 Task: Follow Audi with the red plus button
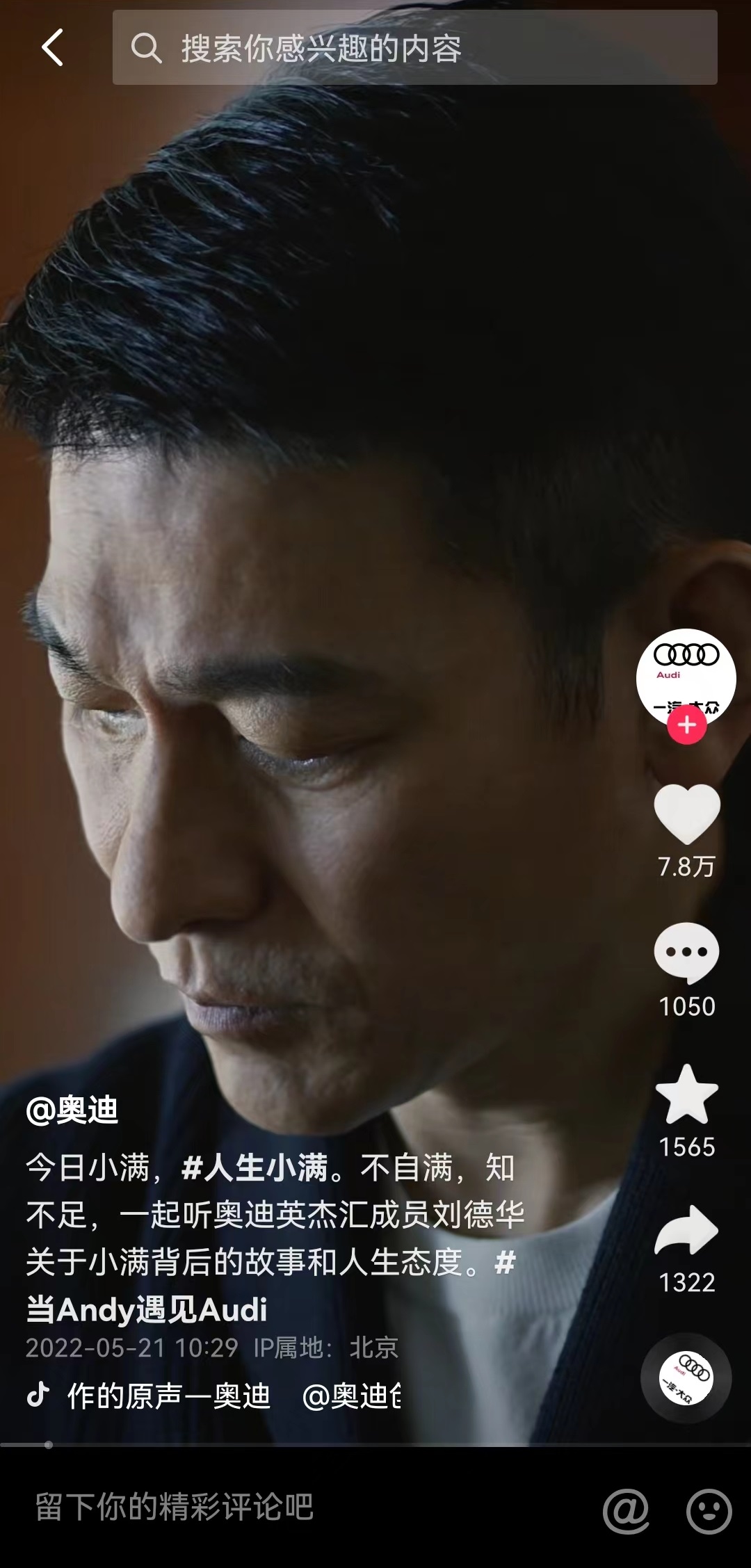pos(687,725)
